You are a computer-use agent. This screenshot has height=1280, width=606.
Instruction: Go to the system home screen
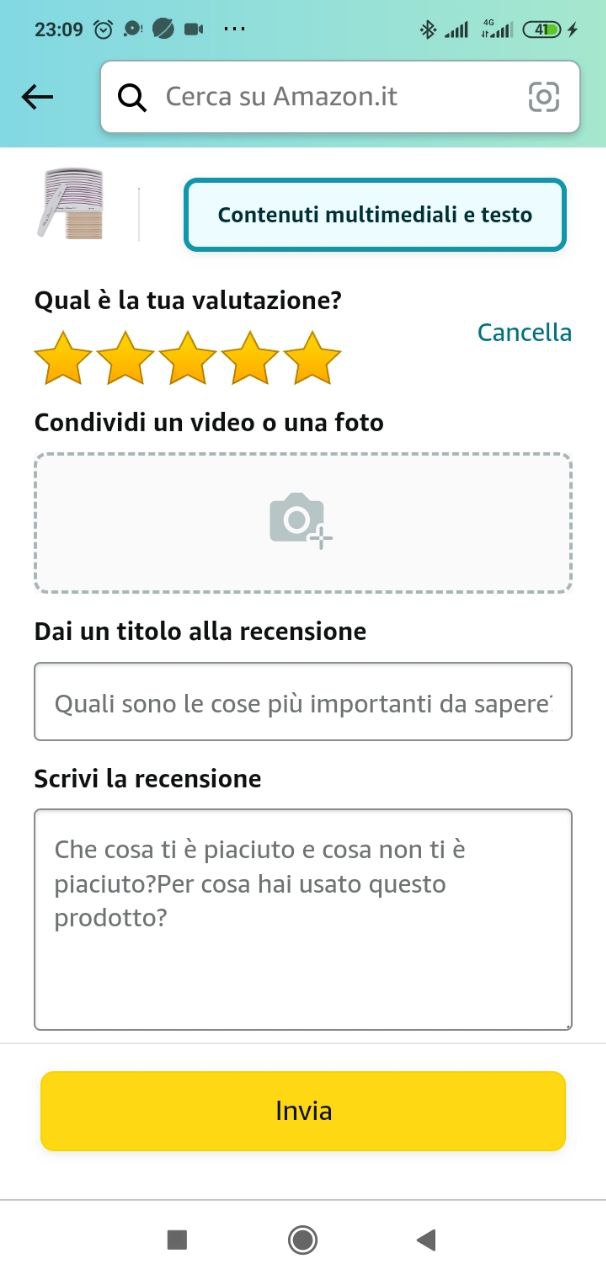point(303,1240)
